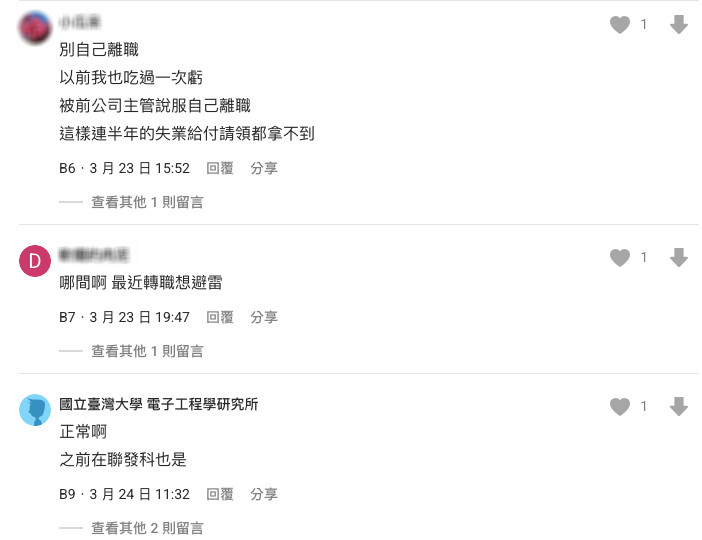Expand 1 other reply under B6
Screen dimensions: 702x540
coord(147,202)
